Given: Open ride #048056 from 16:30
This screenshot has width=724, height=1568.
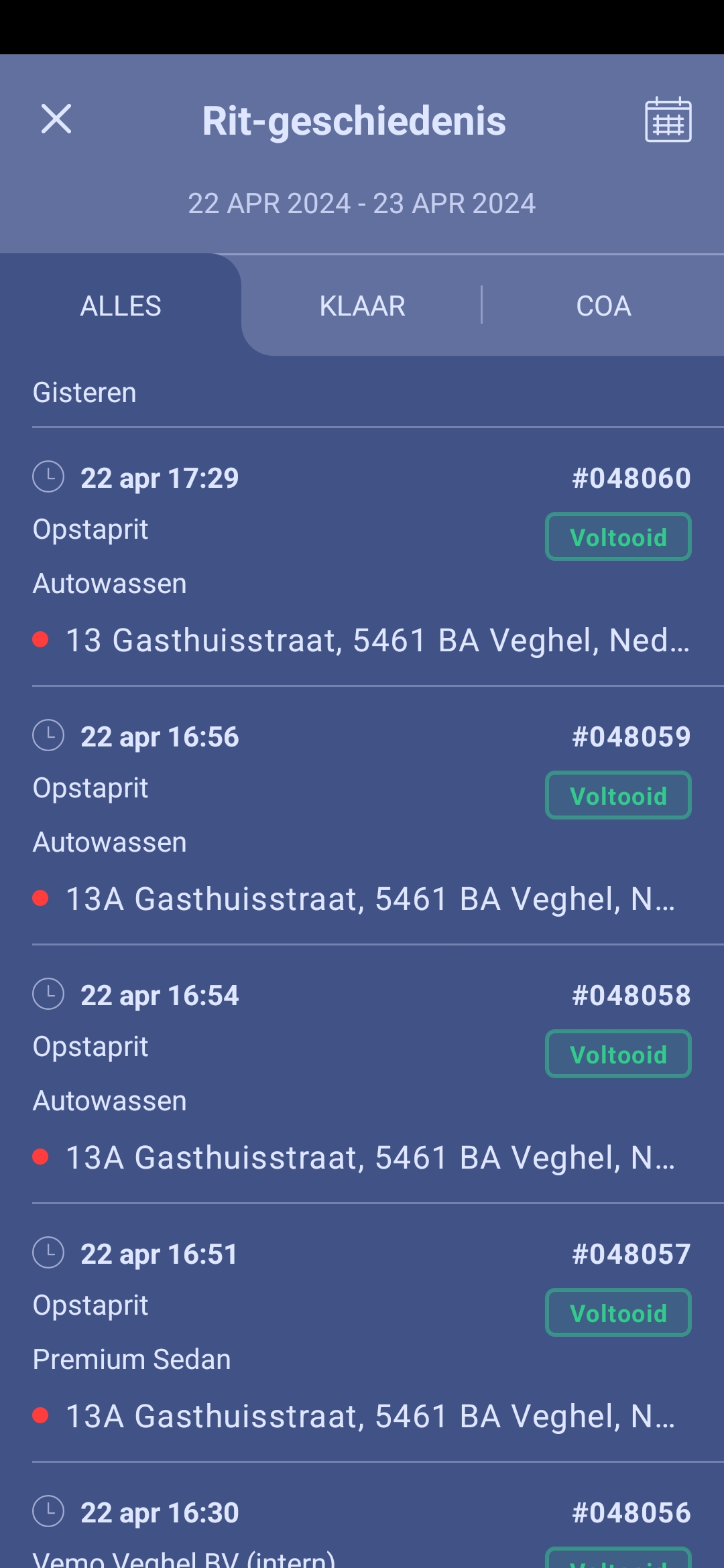Looking at the screenshot, I should (x=362, y=1528).
